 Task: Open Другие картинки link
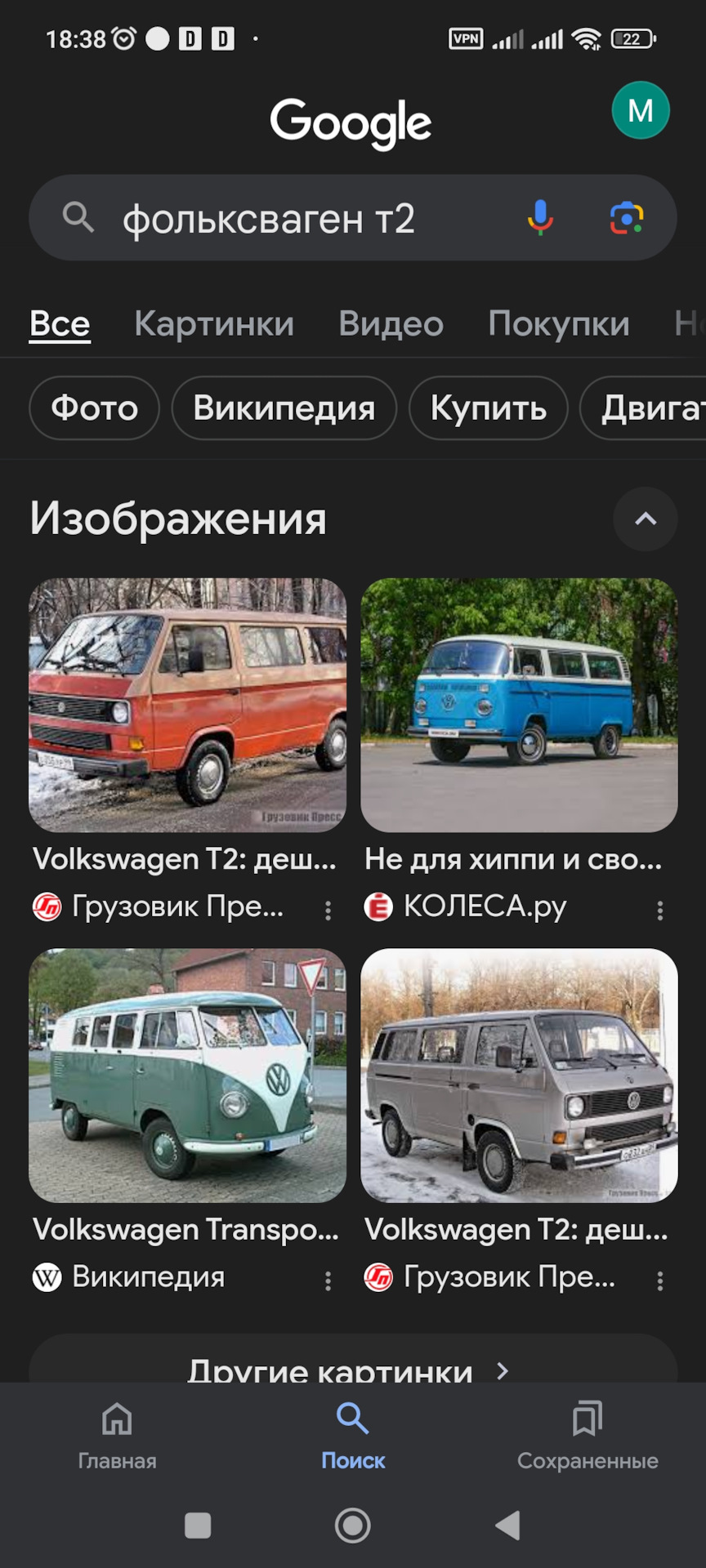(351, 1368)
